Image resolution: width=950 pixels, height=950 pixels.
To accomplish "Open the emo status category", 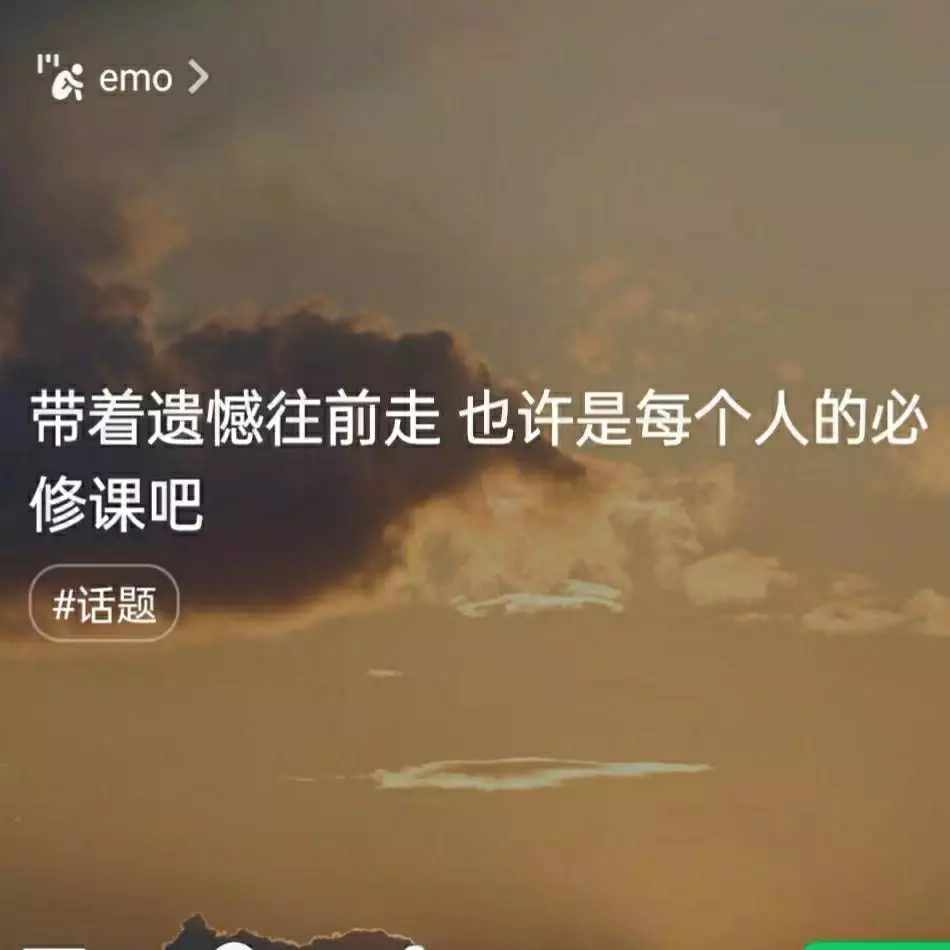I will click(123, 79).
